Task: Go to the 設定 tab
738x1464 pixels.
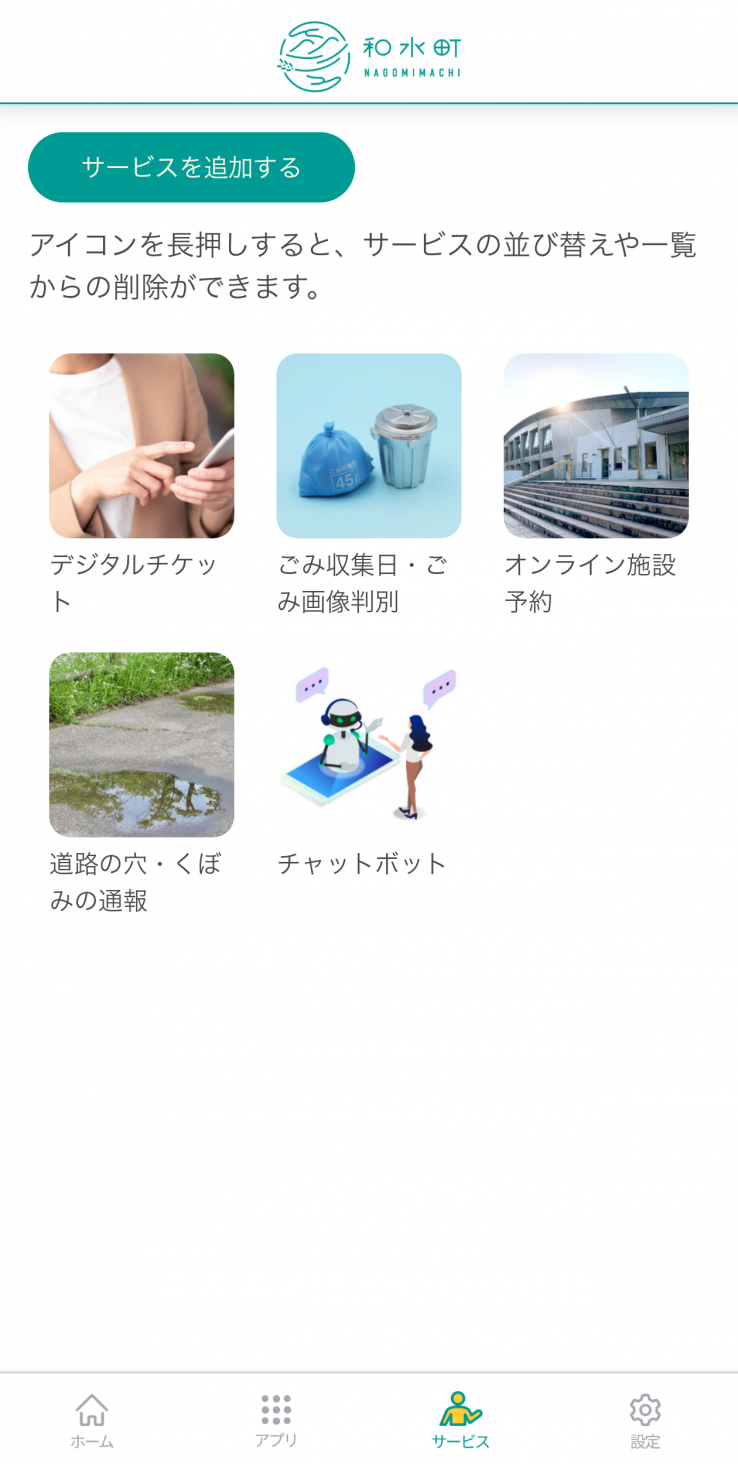Action: [645, 1420]
